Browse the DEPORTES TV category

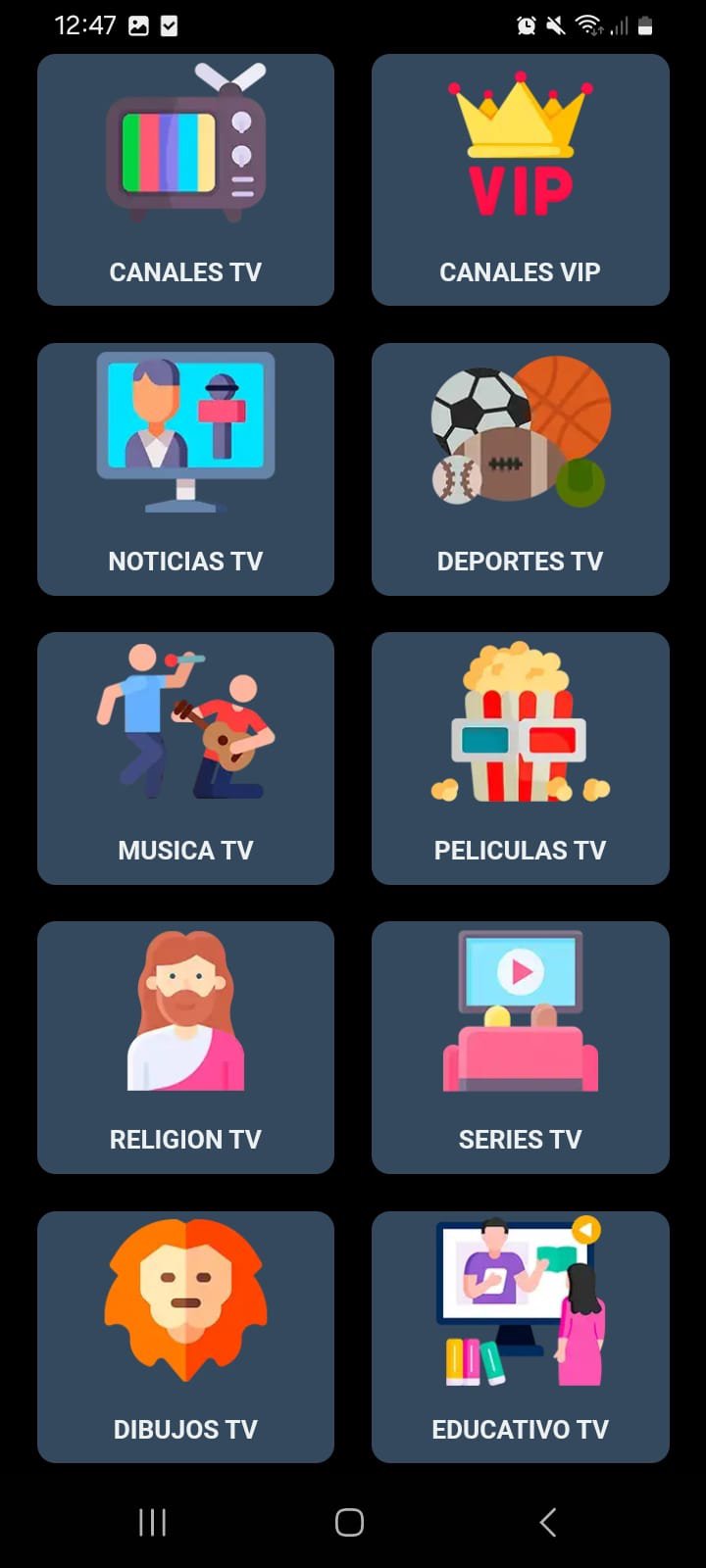[x=520, y=469]
